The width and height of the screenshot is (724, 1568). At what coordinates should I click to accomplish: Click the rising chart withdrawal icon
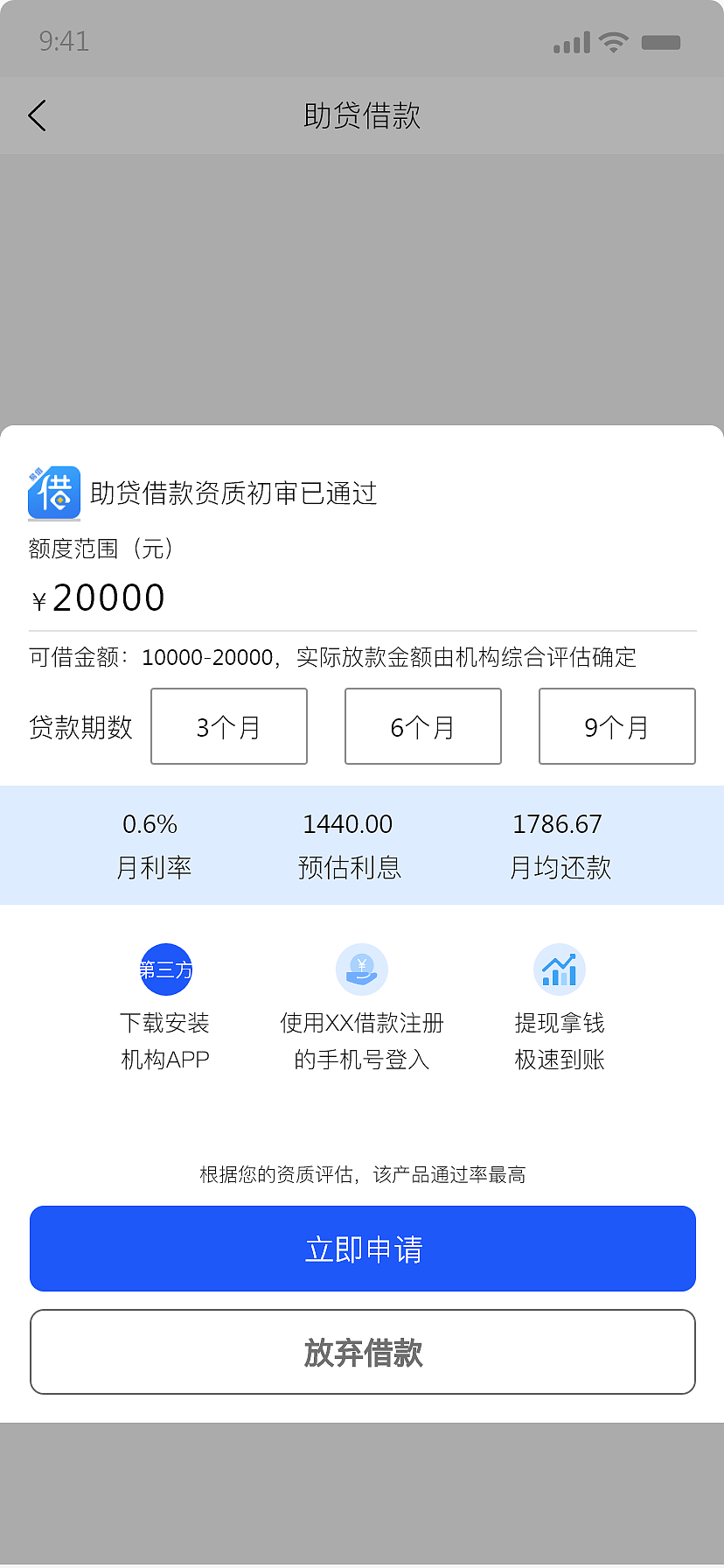(559, 969)
